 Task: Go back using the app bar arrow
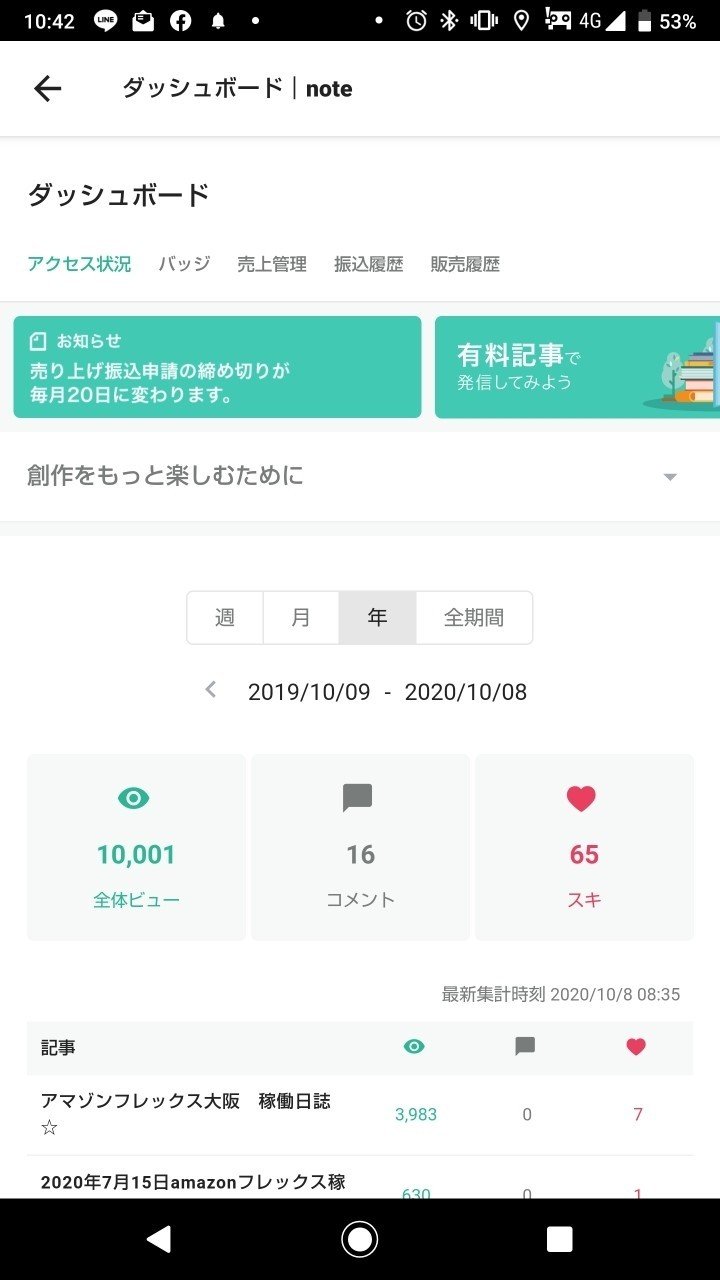pyautogui.click(x=47, y=89)
